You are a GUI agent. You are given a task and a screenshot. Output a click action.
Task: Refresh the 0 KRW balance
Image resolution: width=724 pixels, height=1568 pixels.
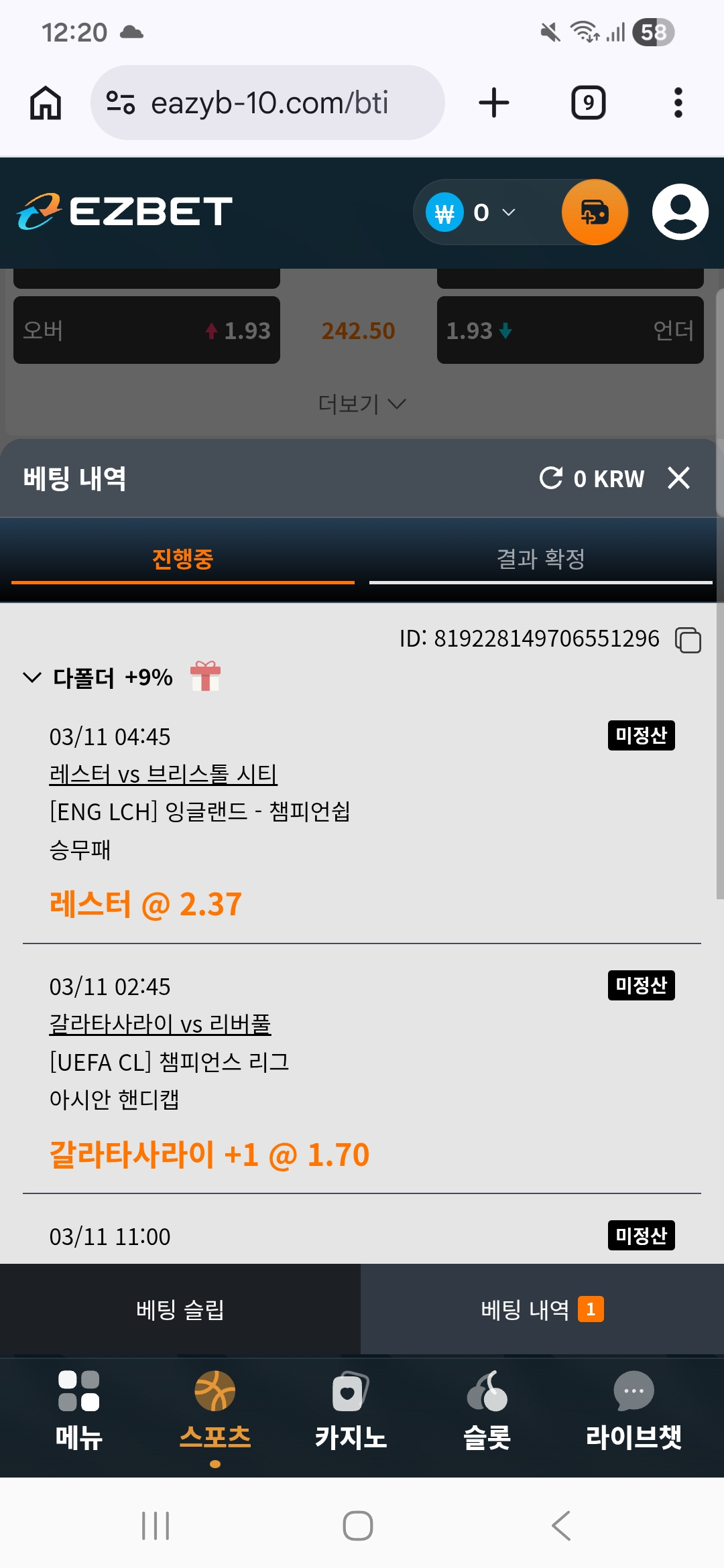coord(551,478)
